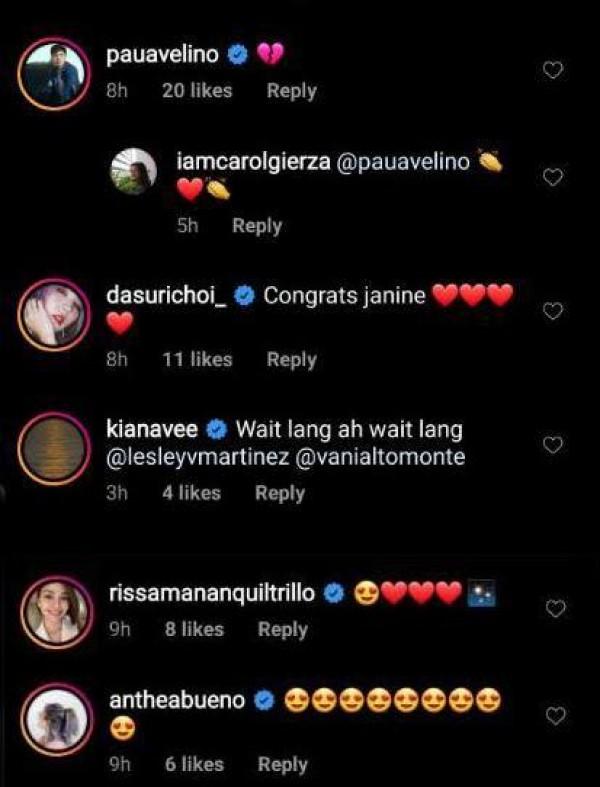Viewport: 600px width, 787px height.
Task: Reply to antheabueno's comment
Action: pyautogui.click(x=283, y=764)
